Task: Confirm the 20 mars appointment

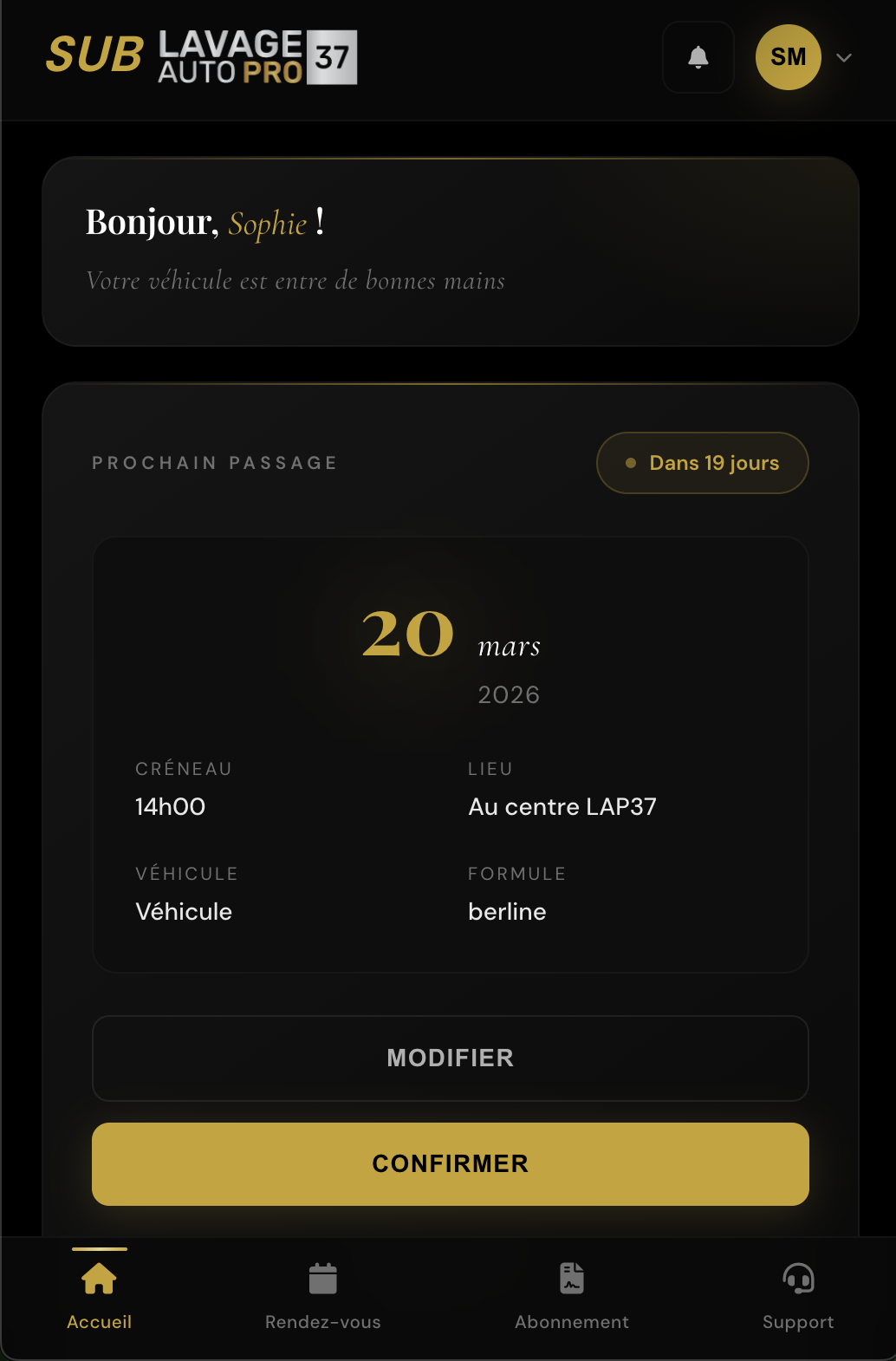Action: tap(450, 1163)
